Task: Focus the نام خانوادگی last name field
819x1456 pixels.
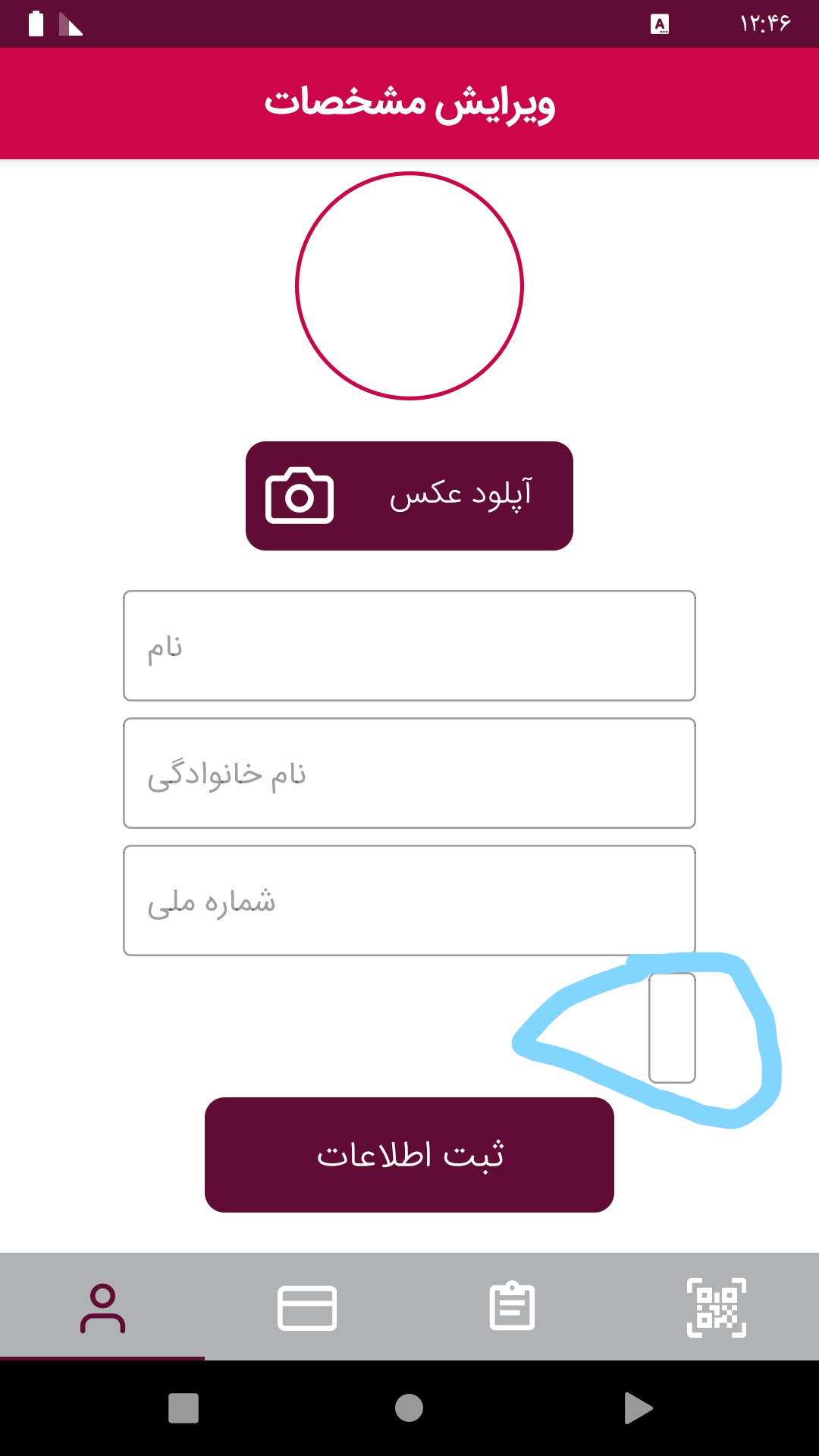Action: click(x=409, y=773)
